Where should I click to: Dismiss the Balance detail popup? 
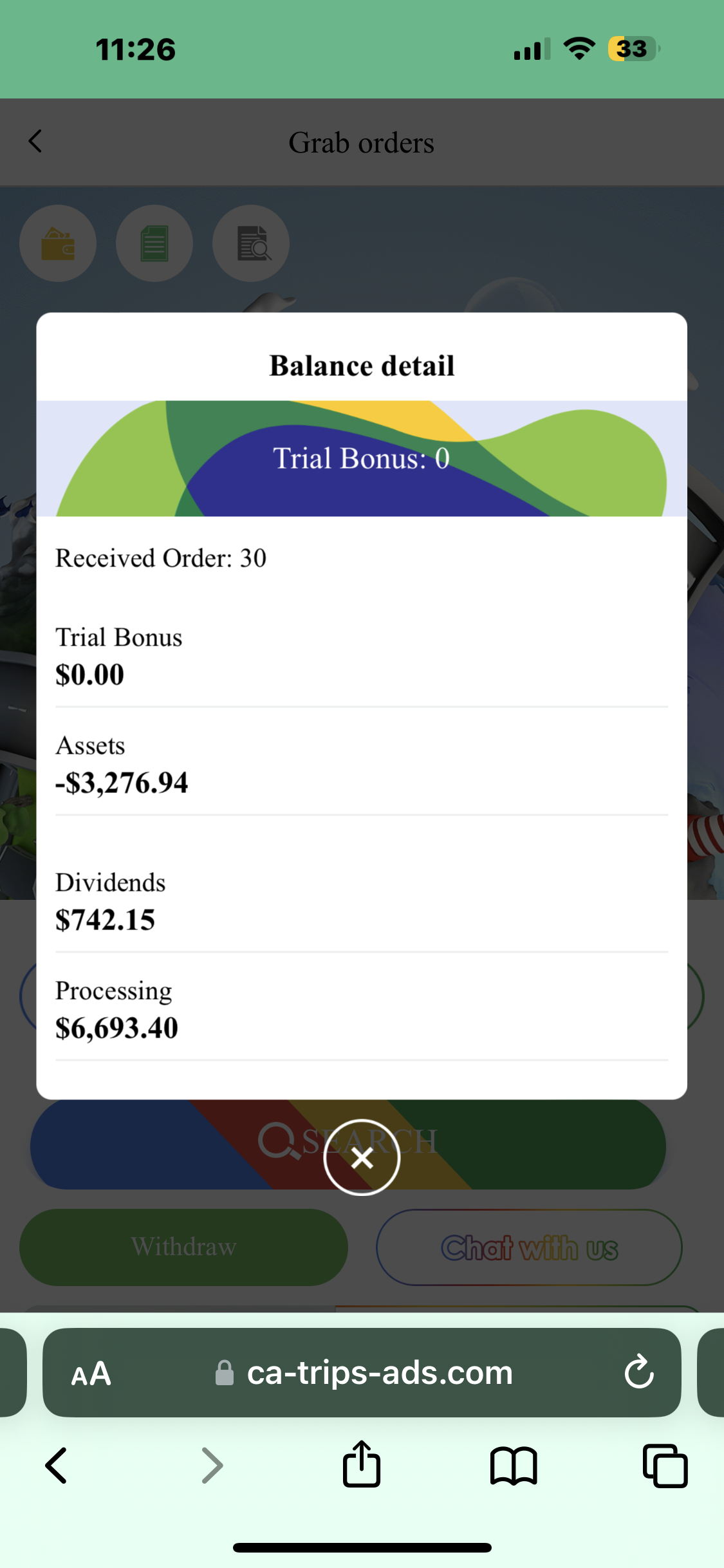[362, 1157]
